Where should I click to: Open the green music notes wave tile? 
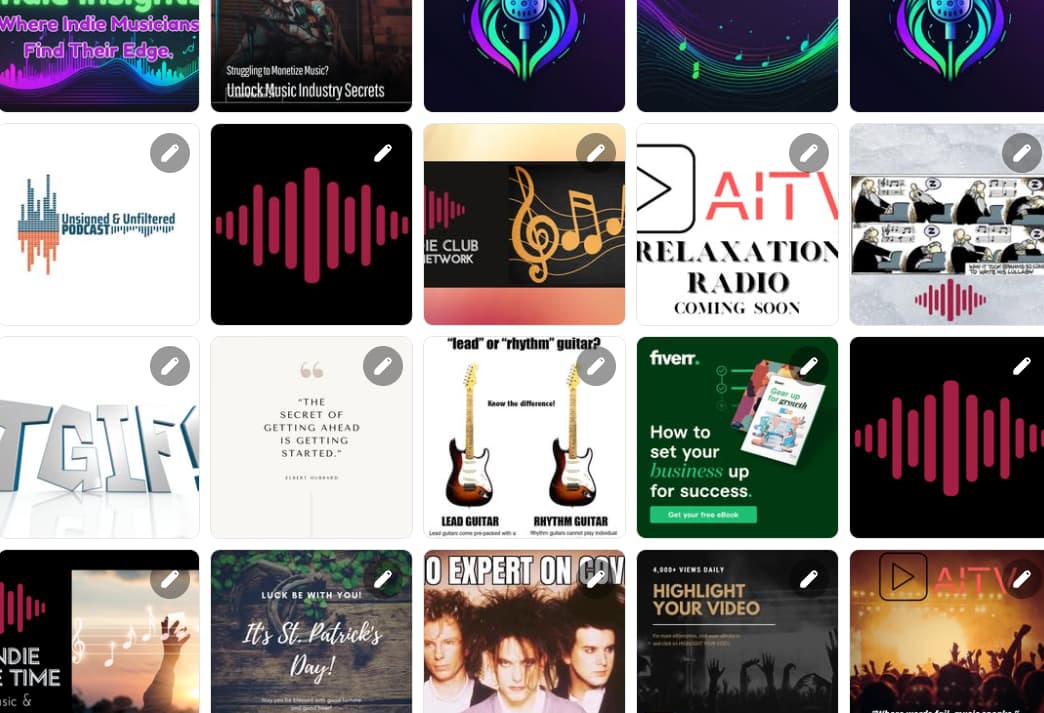737,55
